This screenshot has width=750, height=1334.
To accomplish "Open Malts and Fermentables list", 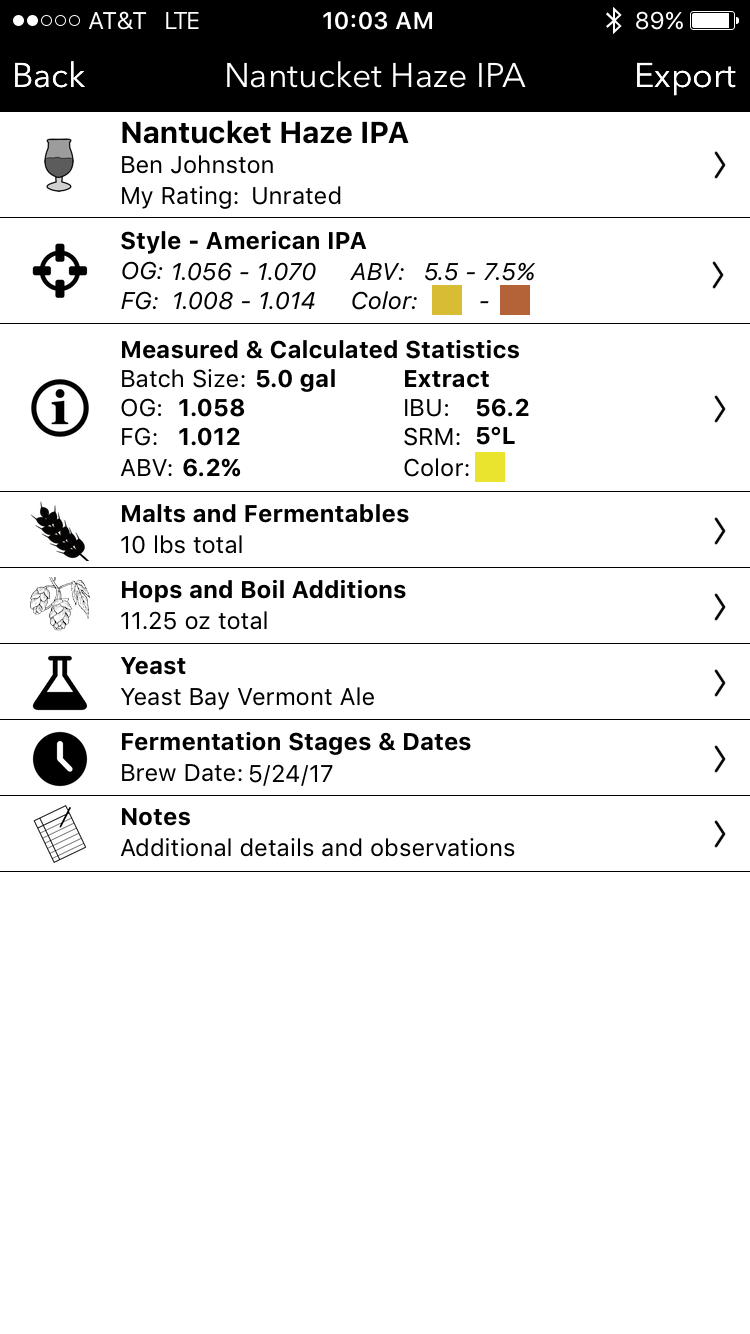I will [x=375, y=530].
